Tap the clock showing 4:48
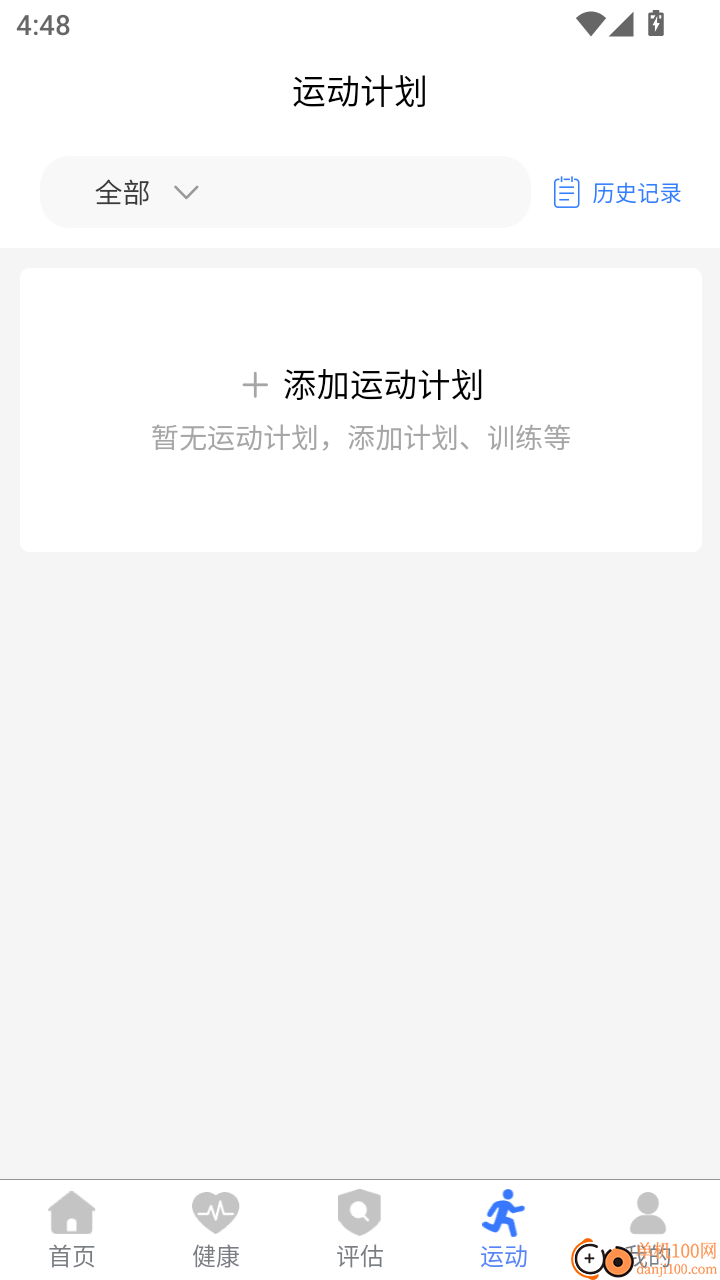 41,24
